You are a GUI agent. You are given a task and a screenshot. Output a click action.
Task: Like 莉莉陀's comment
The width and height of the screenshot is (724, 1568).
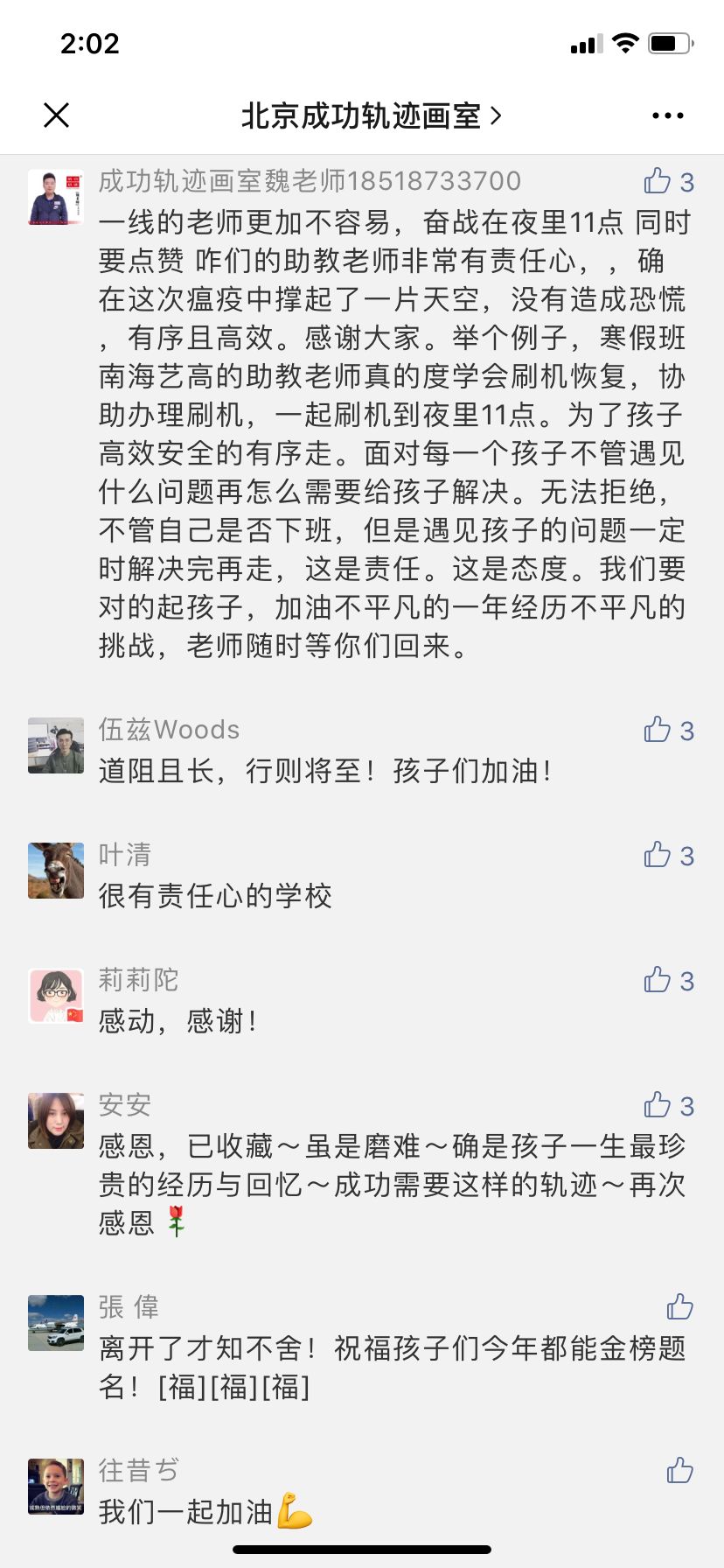point(658,980)
